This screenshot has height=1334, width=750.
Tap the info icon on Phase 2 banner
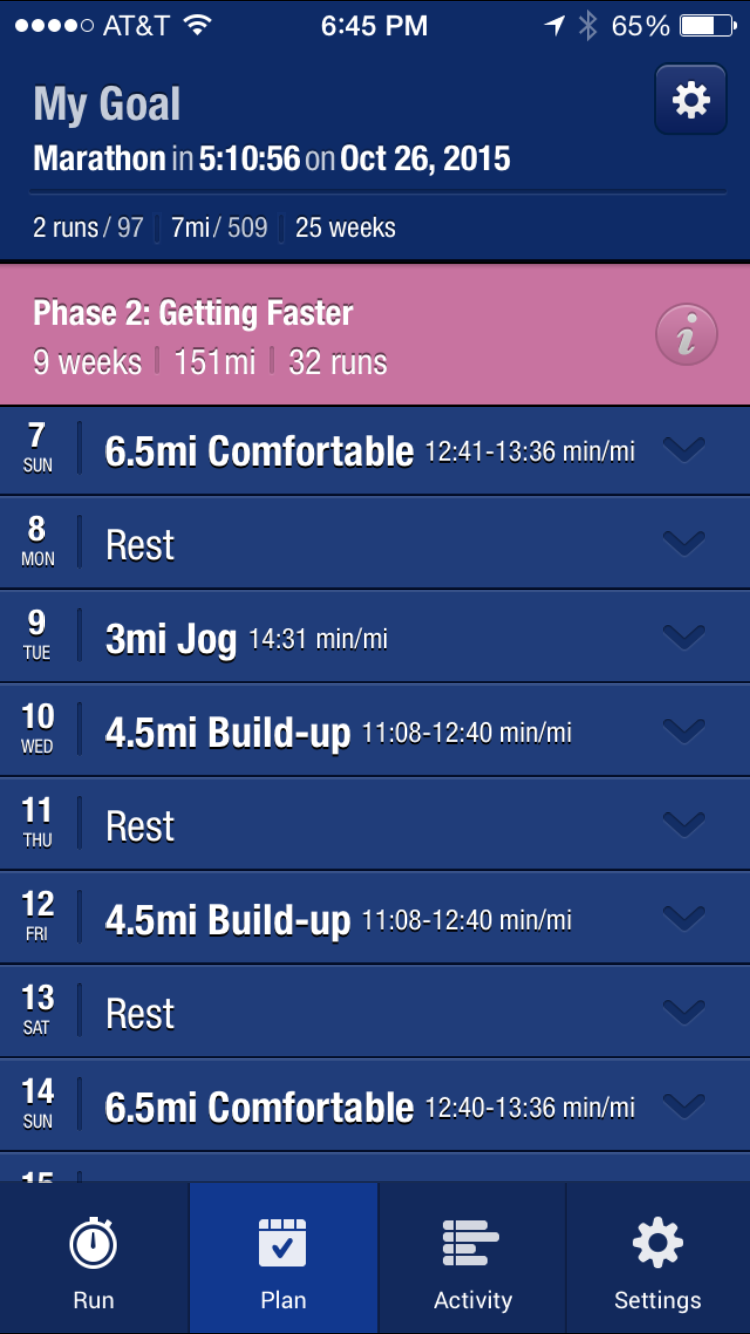pos(686,334)
